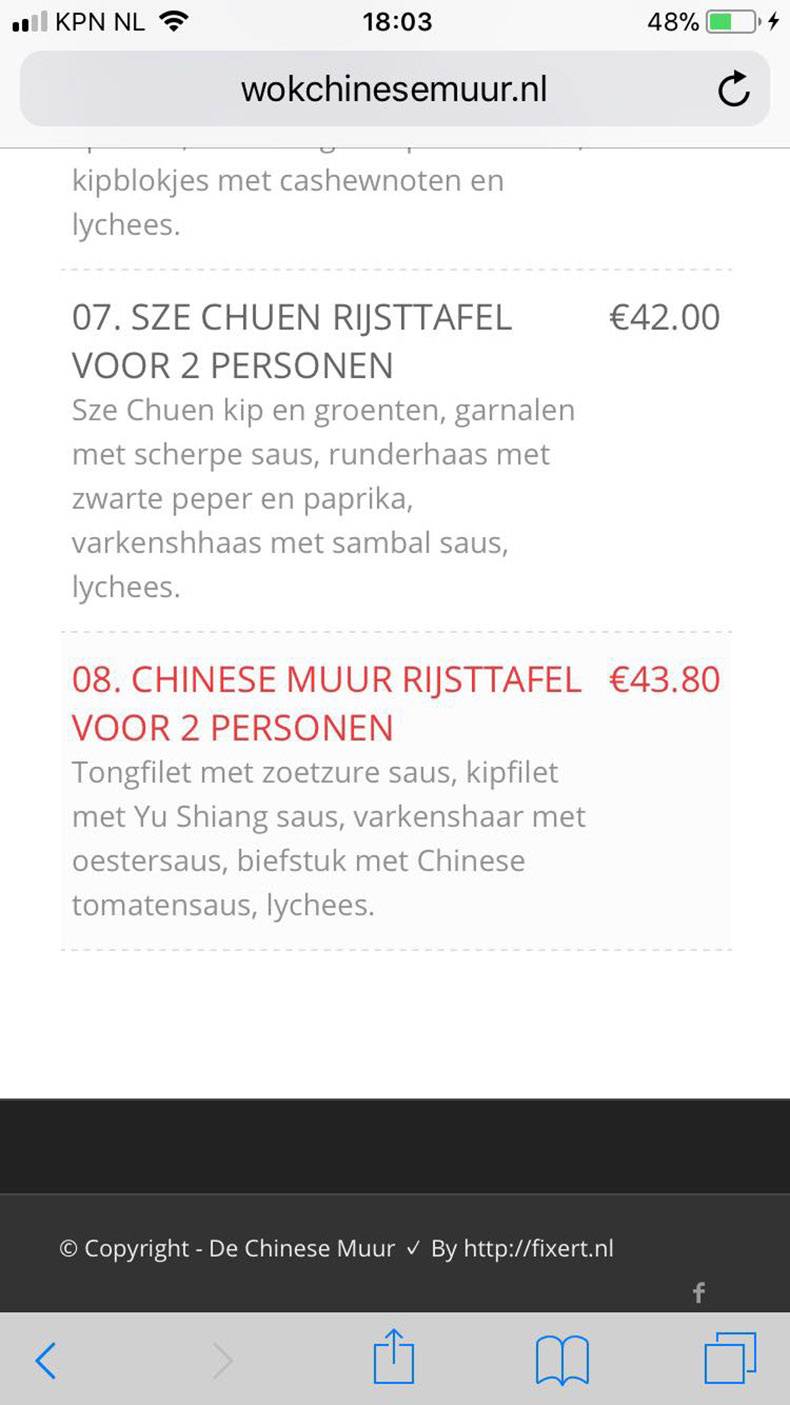Tap the wokchinesemuur.nl address bar

coord(394,89)
